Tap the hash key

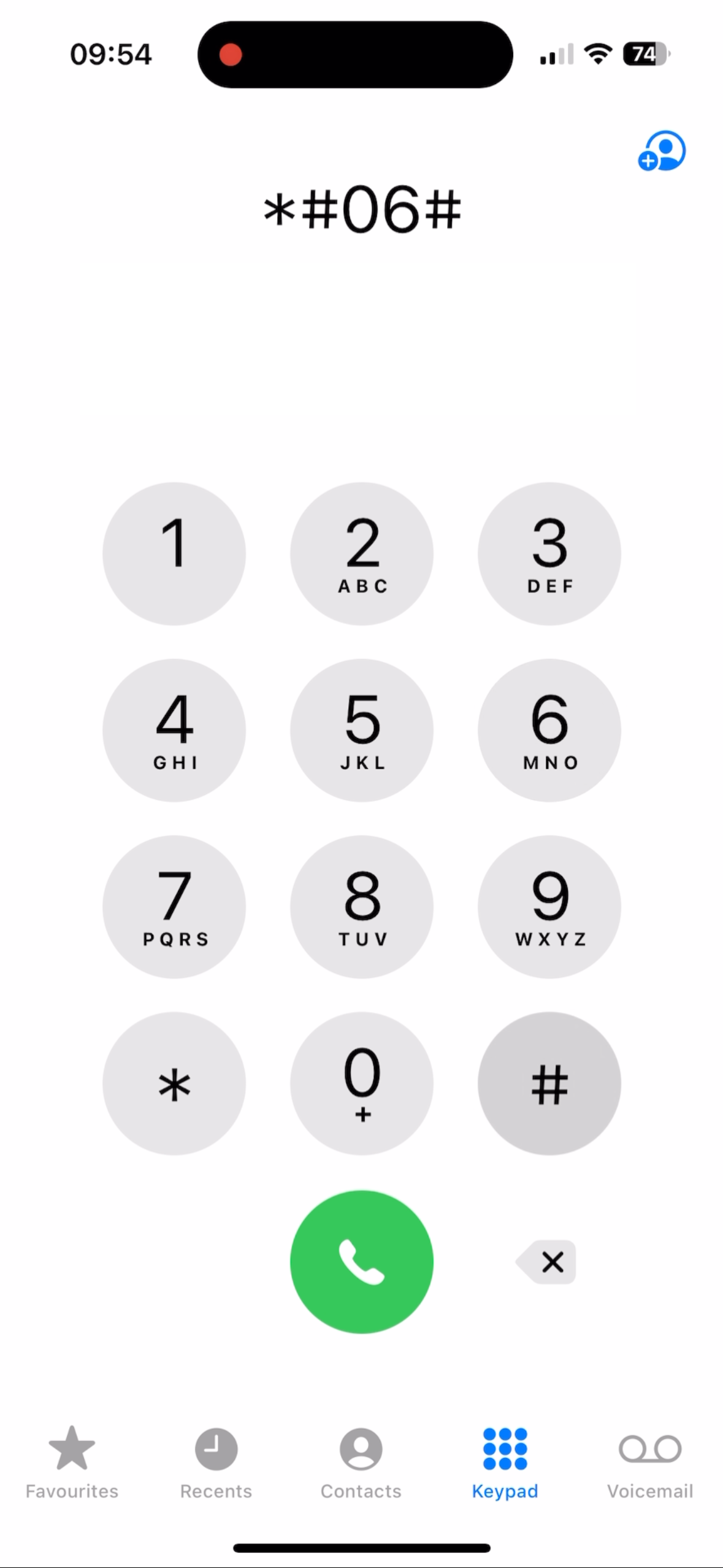(x=549, y=1083)
